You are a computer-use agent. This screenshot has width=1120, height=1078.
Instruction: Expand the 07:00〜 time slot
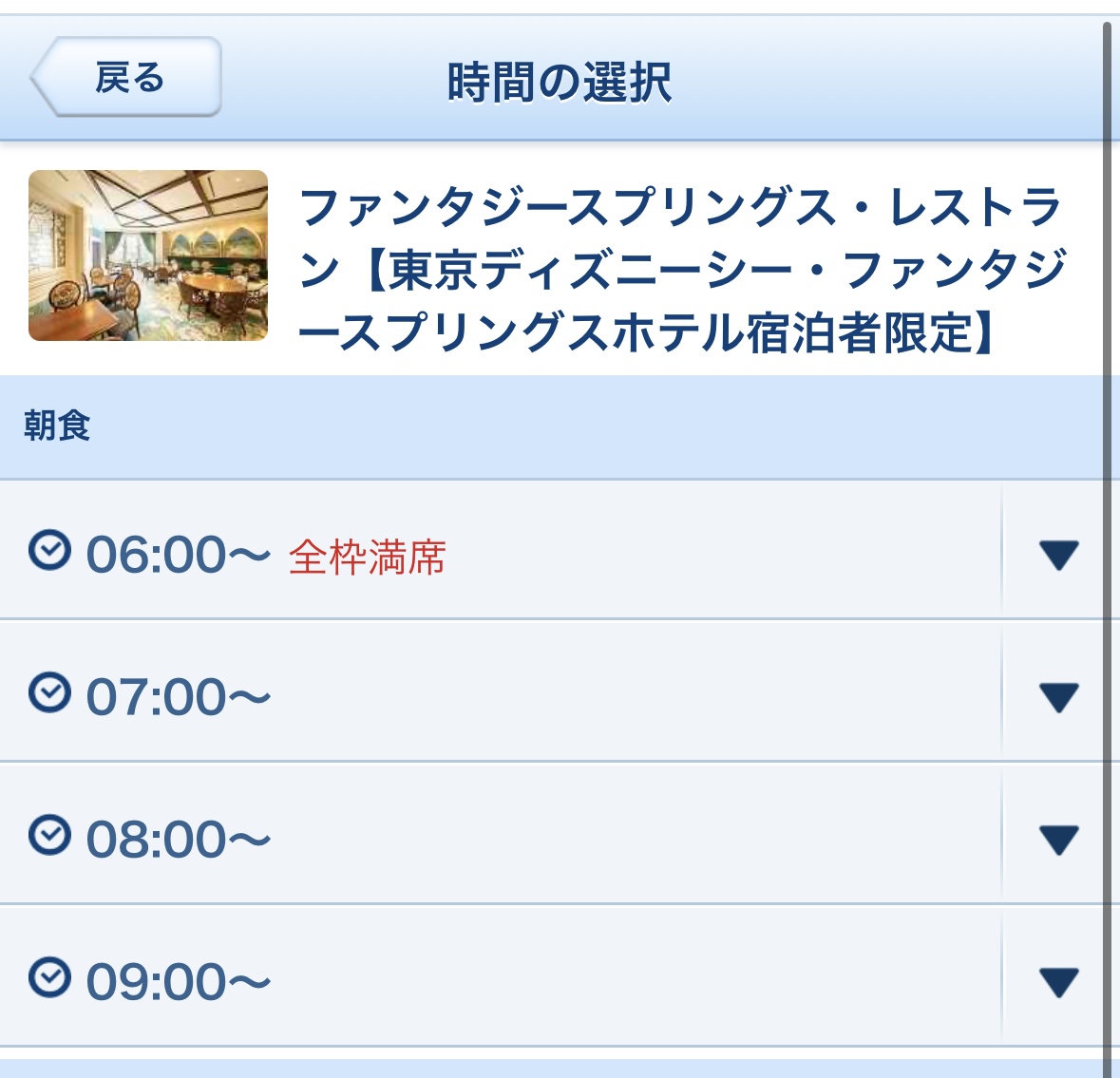pyautogui.click(x=551, y=692)
